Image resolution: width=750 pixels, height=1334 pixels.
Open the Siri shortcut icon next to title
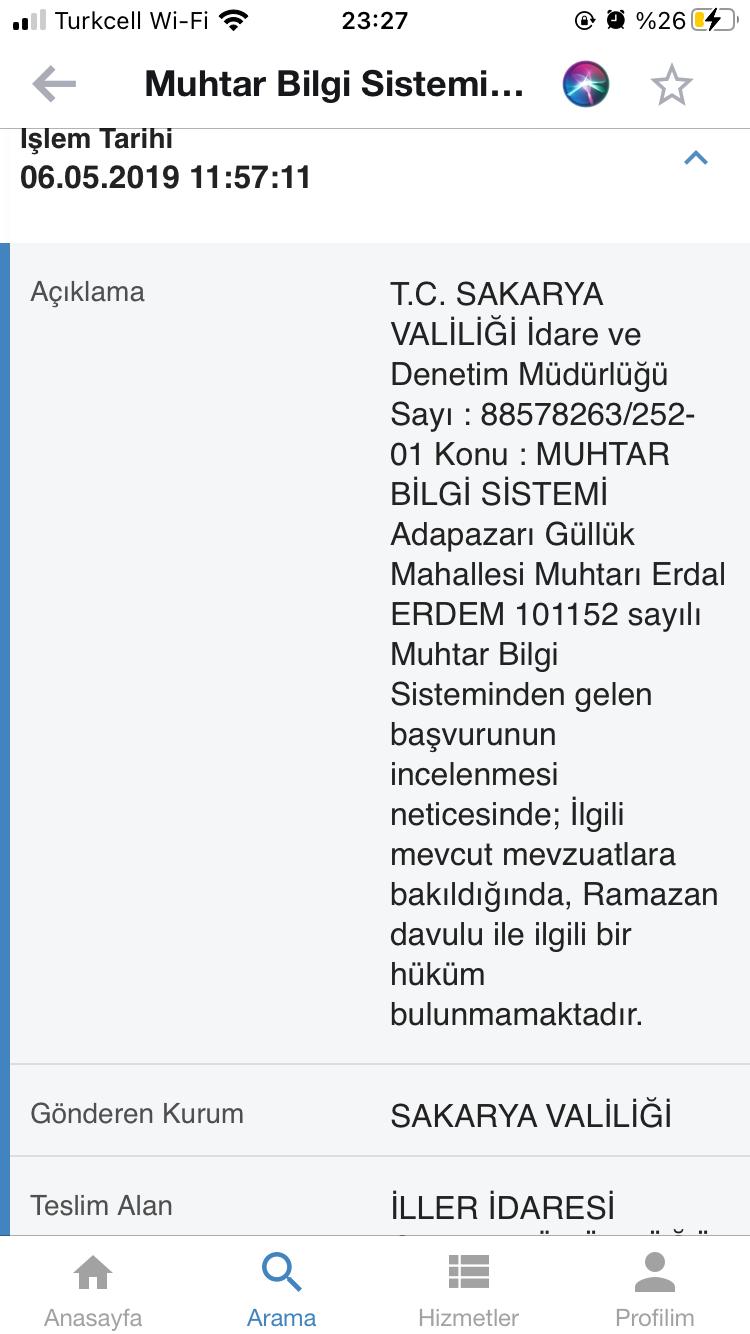(588, 84)
